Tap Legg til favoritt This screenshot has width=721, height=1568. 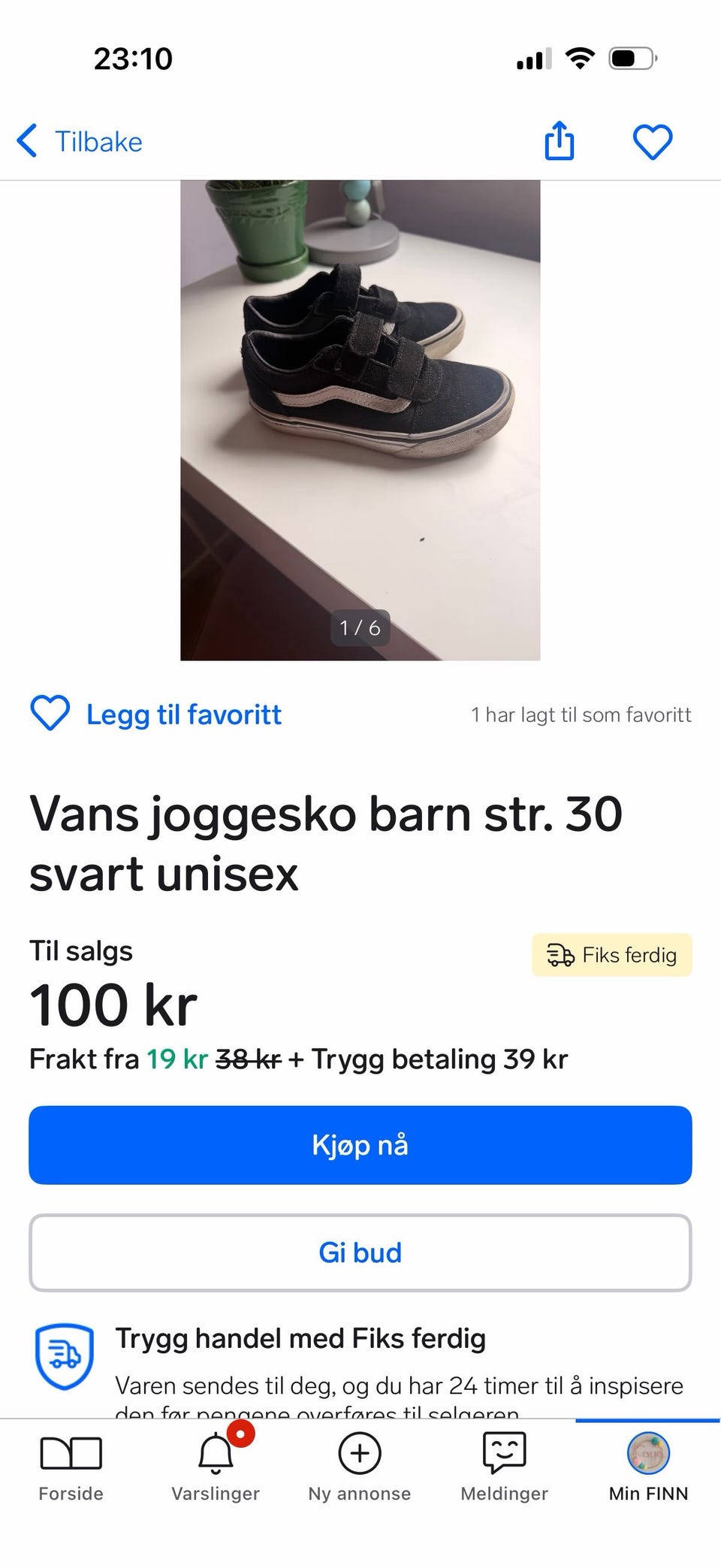click(155, 714)
